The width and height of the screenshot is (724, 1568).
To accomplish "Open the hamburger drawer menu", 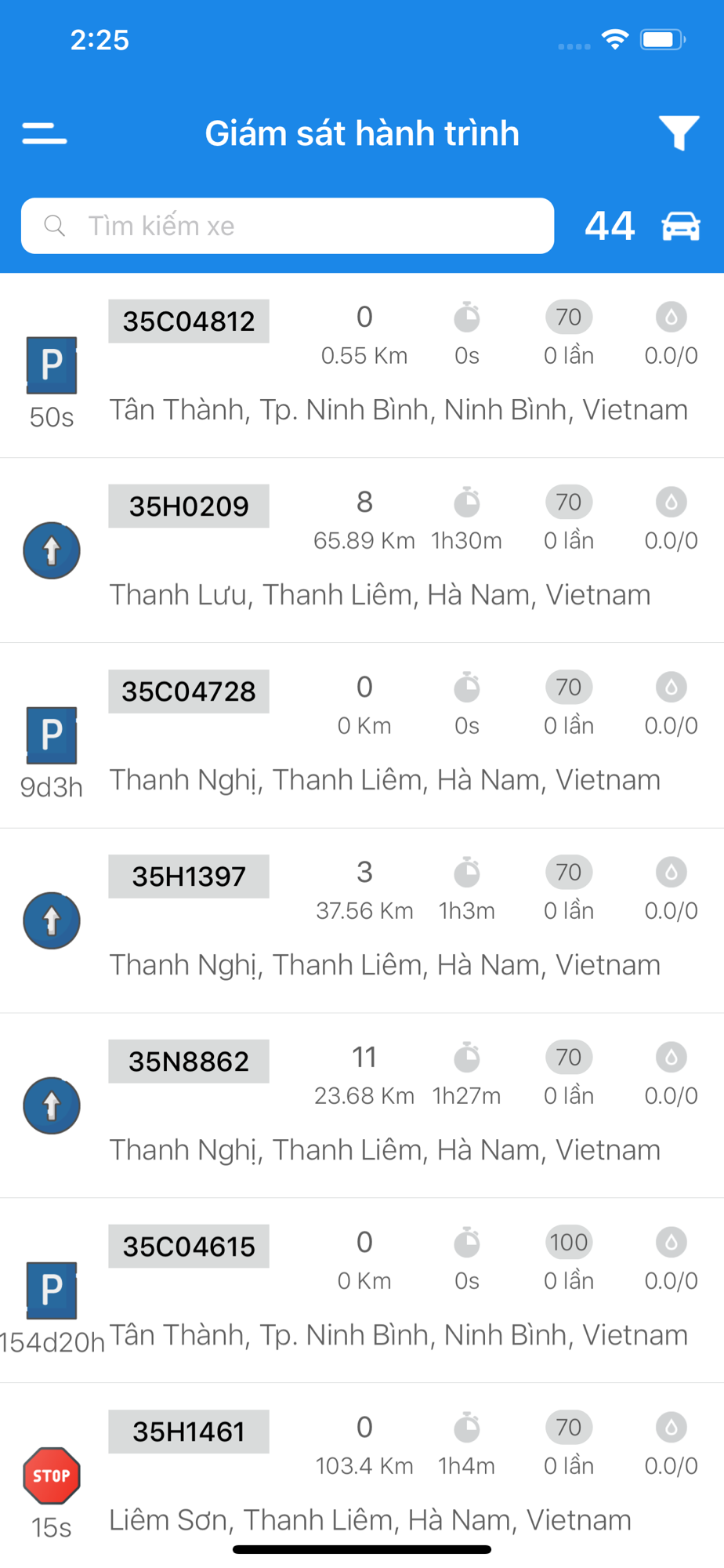I will tap(45, 133).
